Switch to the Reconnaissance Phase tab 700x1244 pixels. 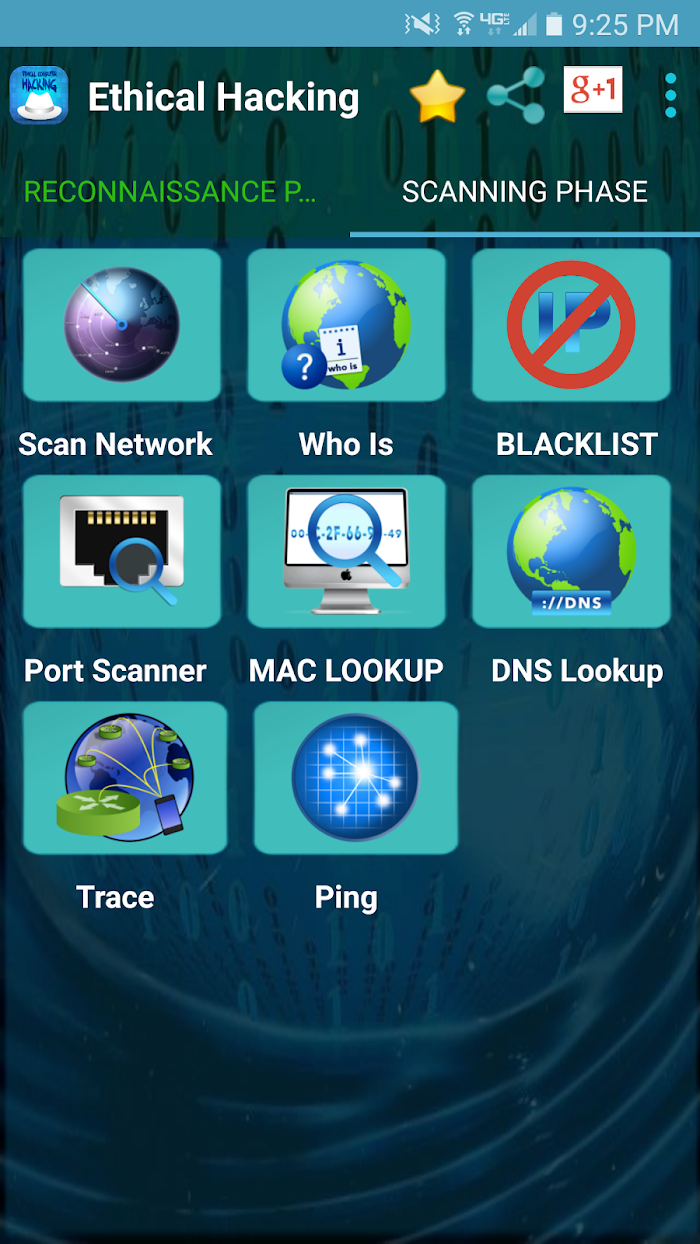point(170,192)
